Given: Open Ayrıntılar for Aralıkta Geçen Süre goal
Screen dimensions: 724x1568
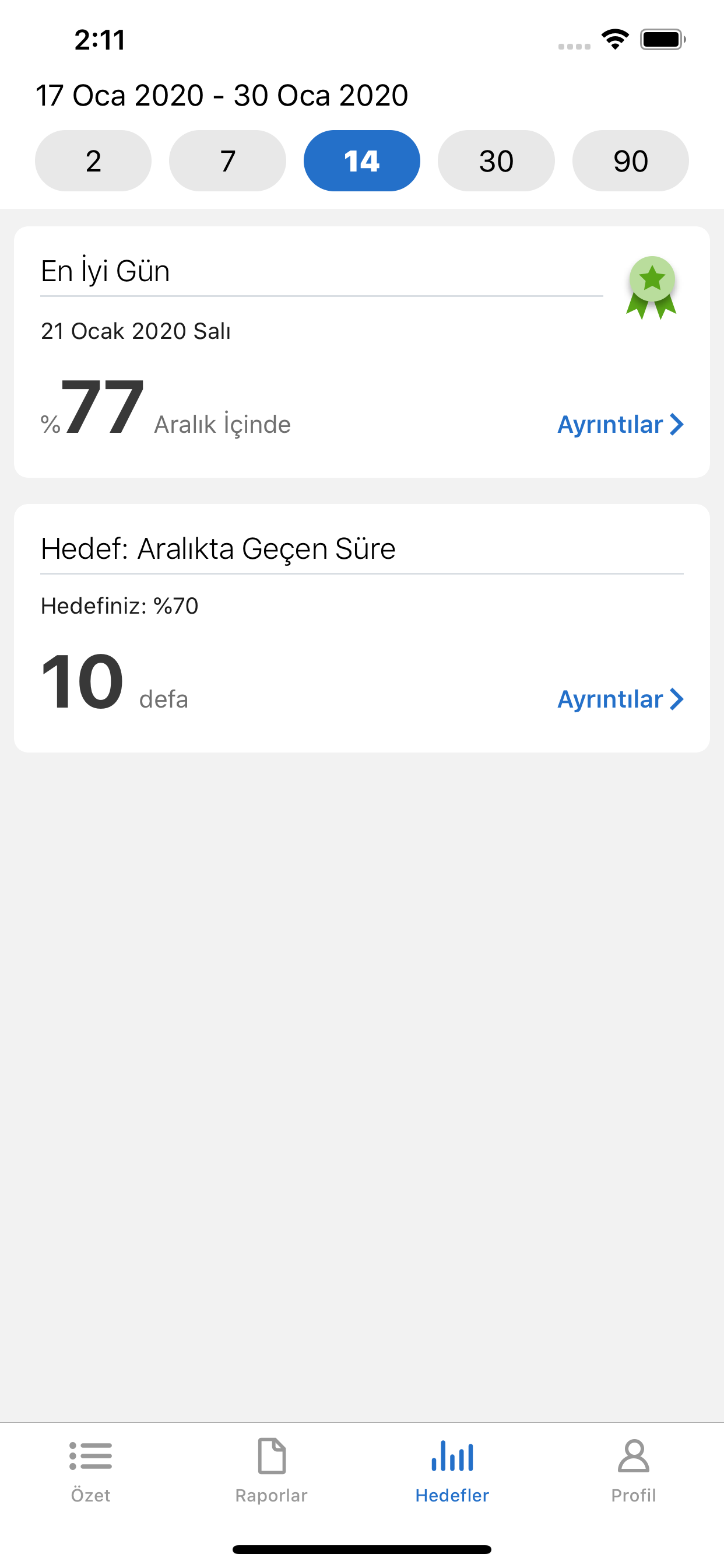Looking at the screenshot, I should pos(621,699).
